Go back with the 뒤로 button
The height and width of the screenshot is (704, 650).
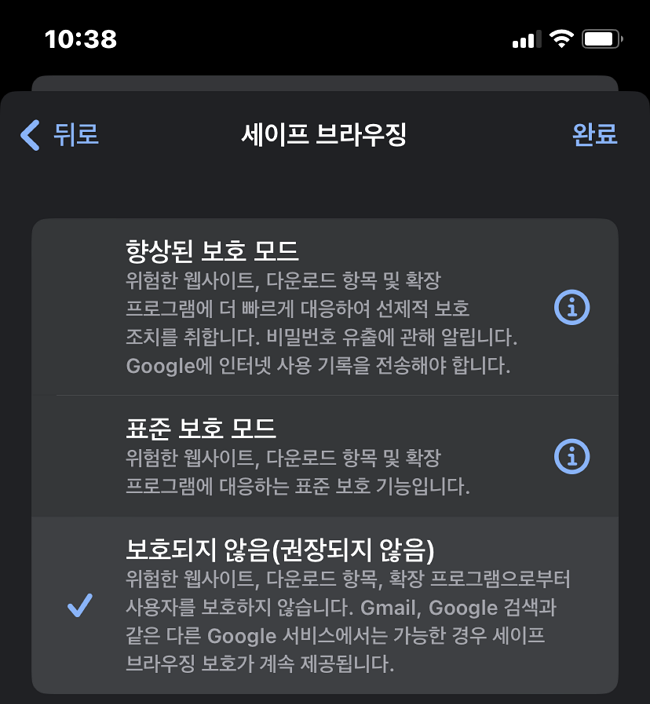(60, 135)
